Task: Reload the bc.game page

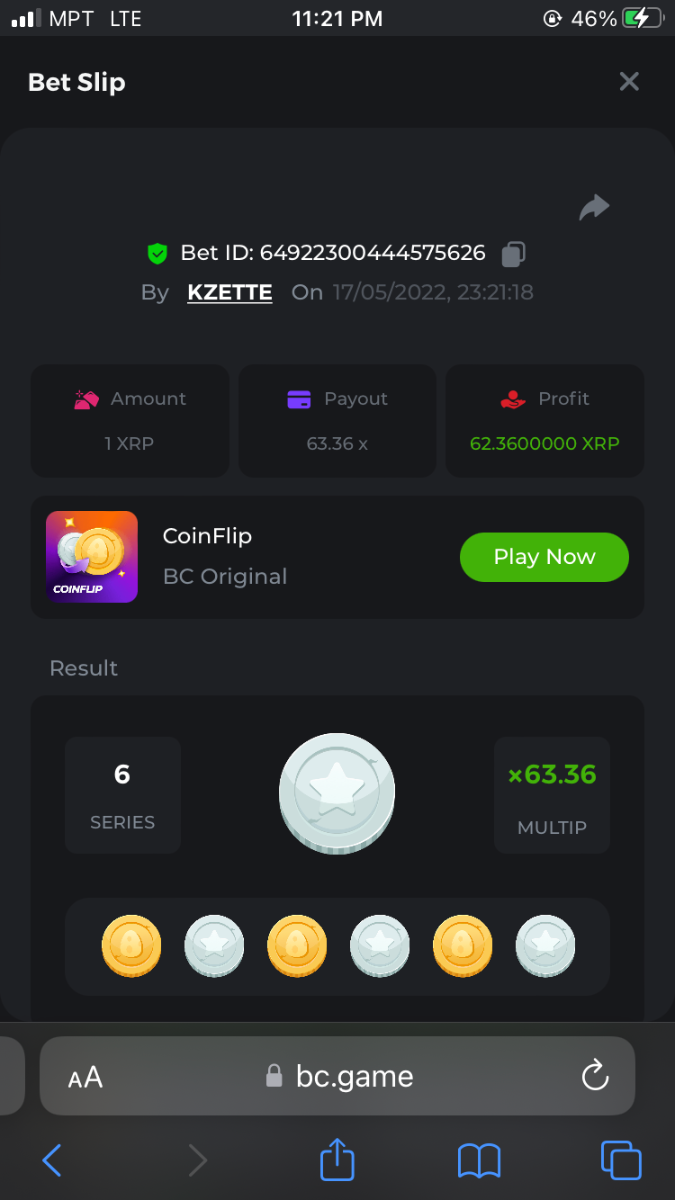Action: 595,1076
